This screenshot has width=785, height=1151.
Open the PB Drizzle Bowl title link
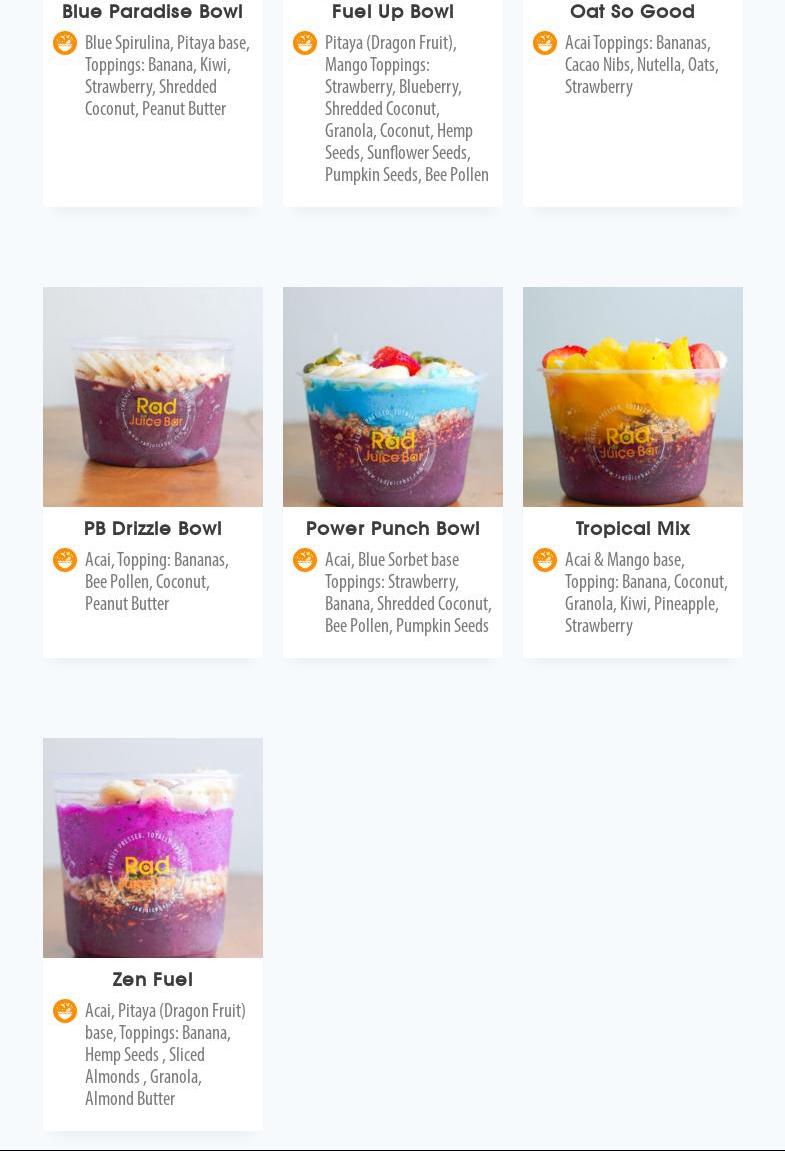pyautogui.click(x=152, y=529)
